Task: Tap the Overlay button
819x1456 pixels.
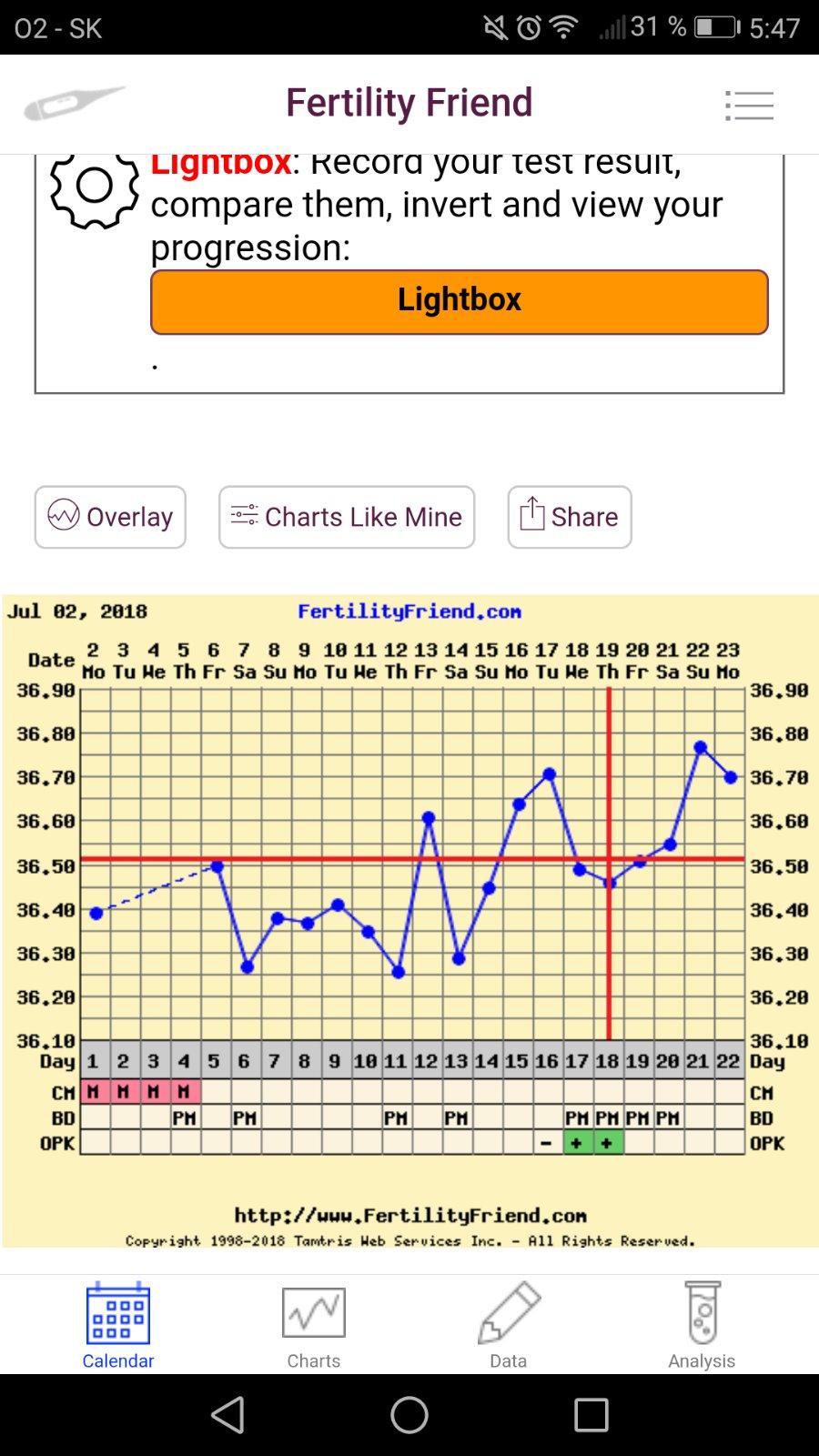Action: [110, 517]
